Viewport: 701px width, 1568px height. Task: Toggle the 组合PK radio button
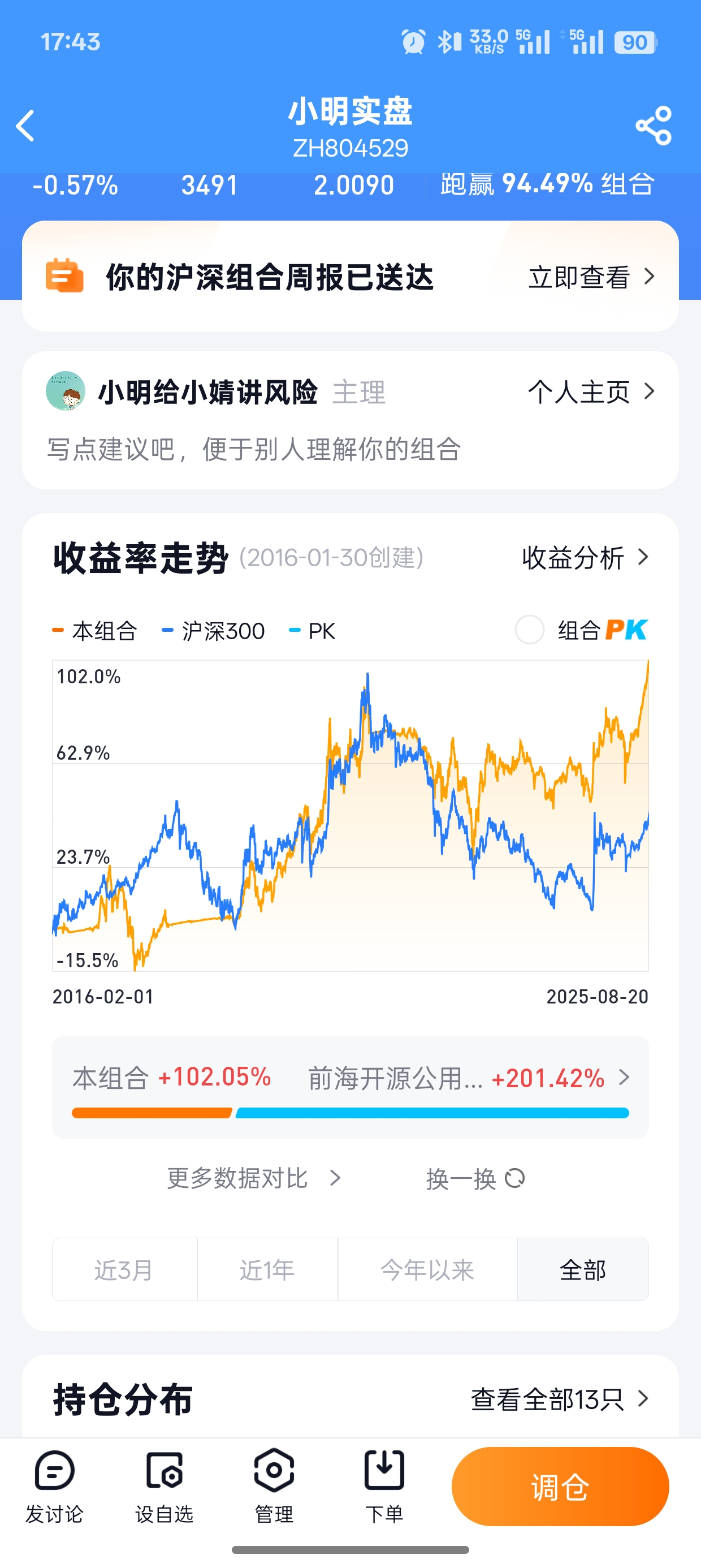(x=529, y=630)
